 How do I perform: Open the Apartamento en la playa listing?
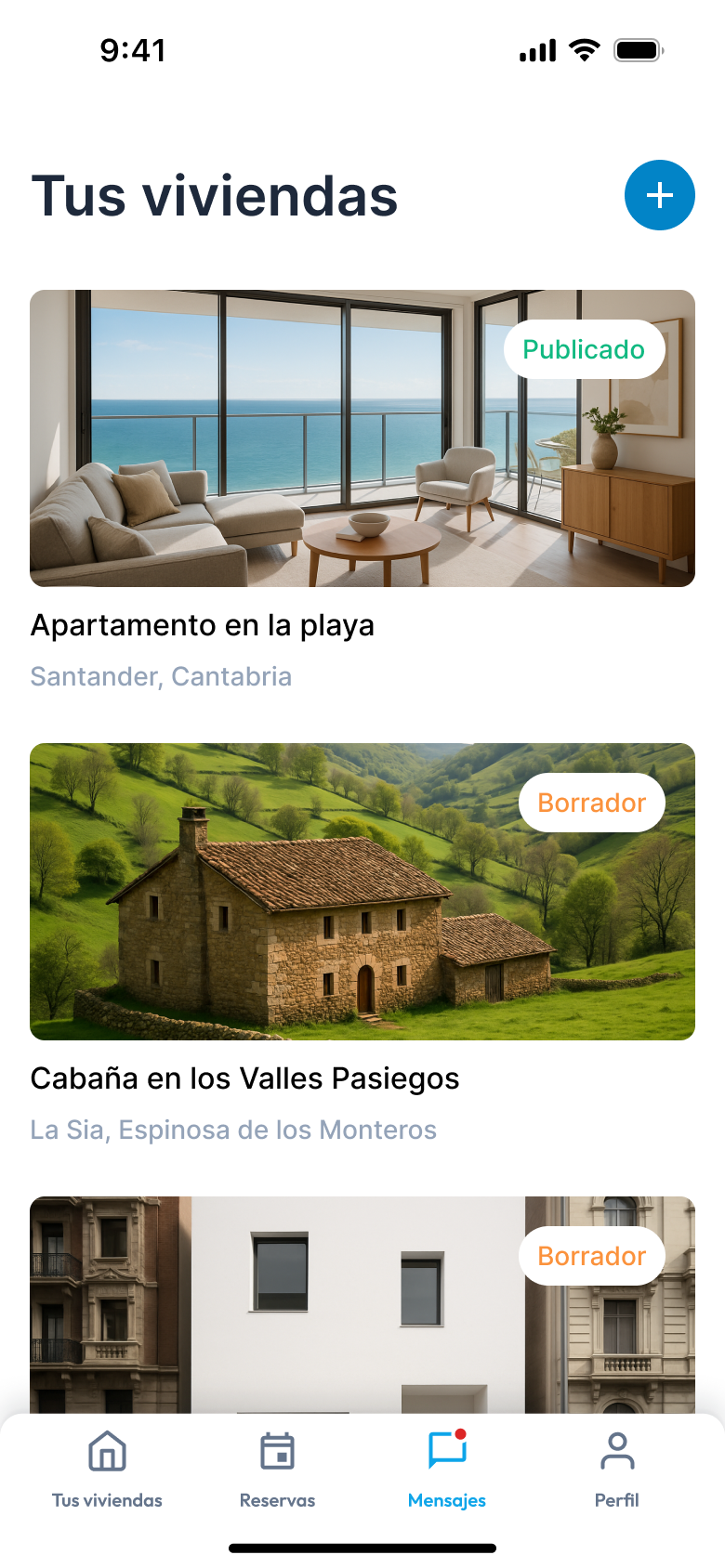click(x=362, y=438)
